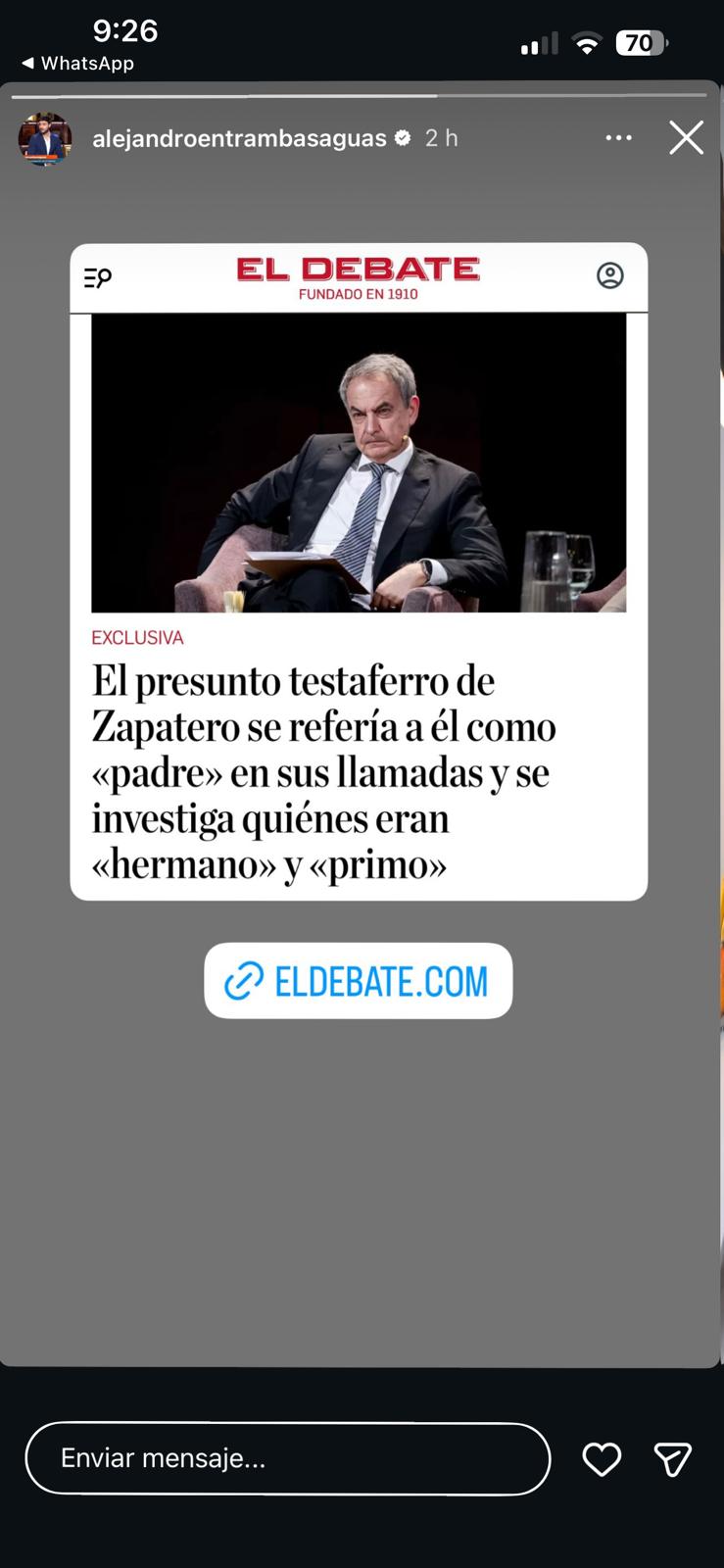The width and height of the screenshot is (724, 1568).
Task: Open the story options menu
Action: [x=618, y=138]
